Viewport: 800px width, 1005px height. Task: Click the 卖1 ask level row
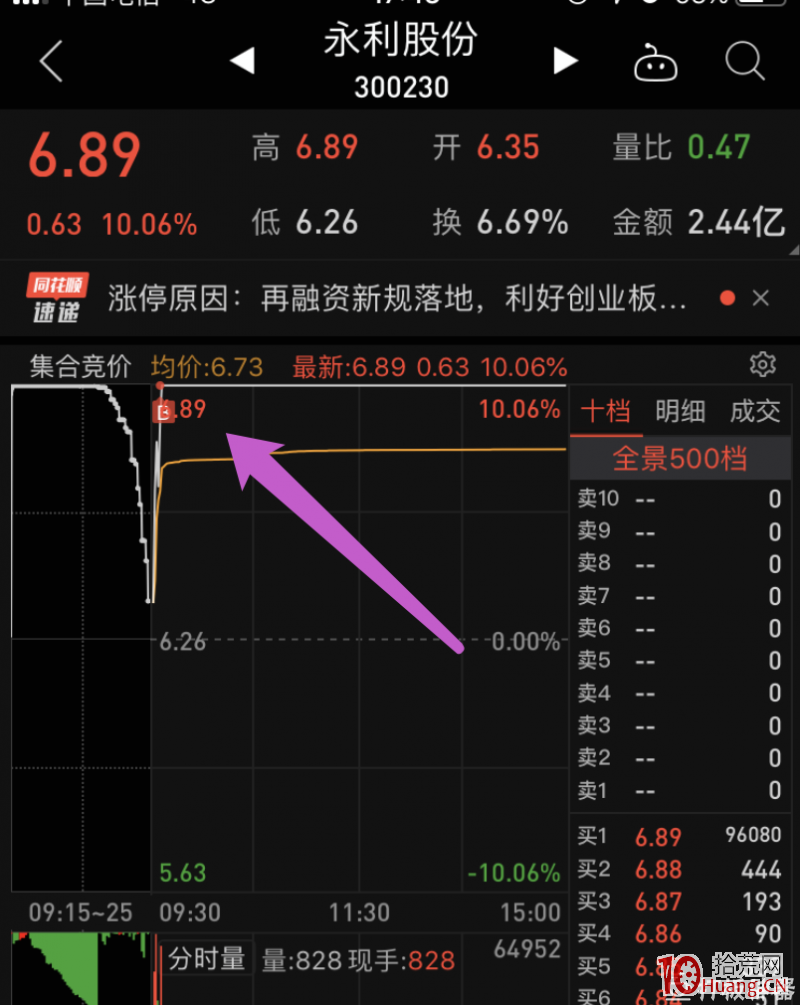[x=680, y=790]
